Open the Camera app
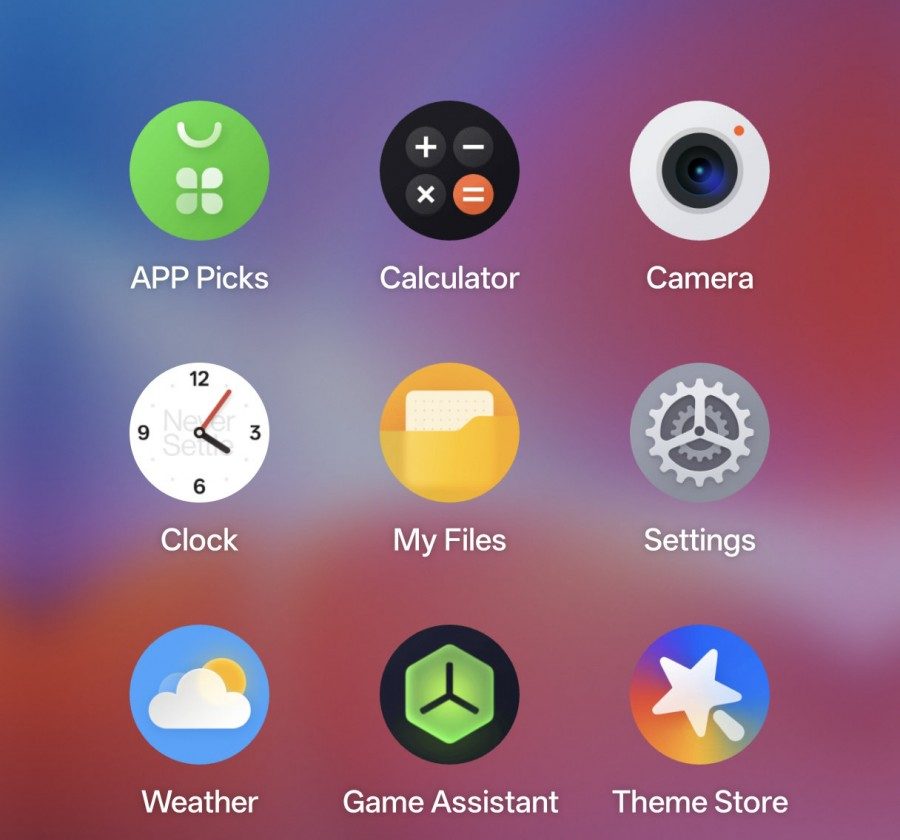Image resolution: width=900 pixels, height=840 pixels. pos(699,170)
